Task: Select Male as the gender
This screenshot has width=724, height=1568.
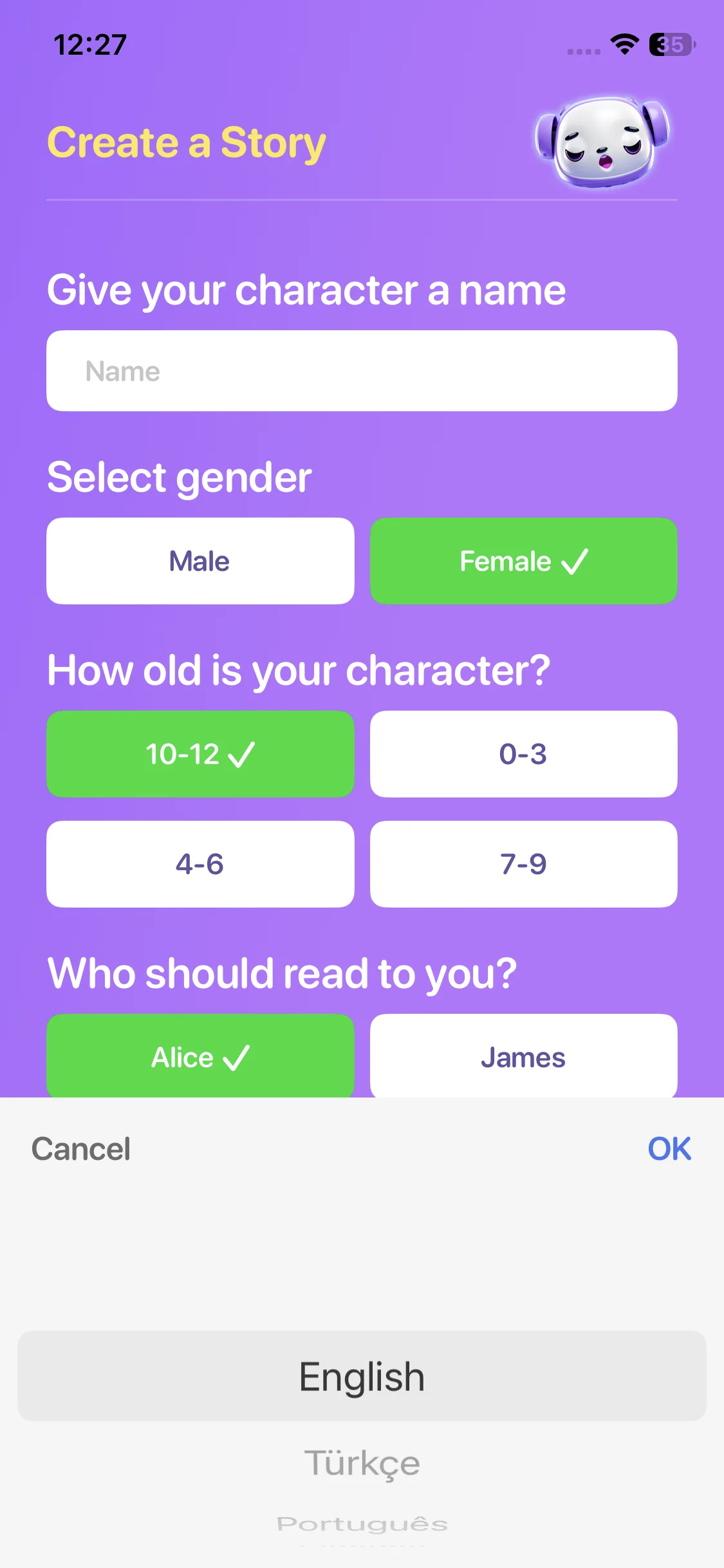Action: tap(200, 561)
